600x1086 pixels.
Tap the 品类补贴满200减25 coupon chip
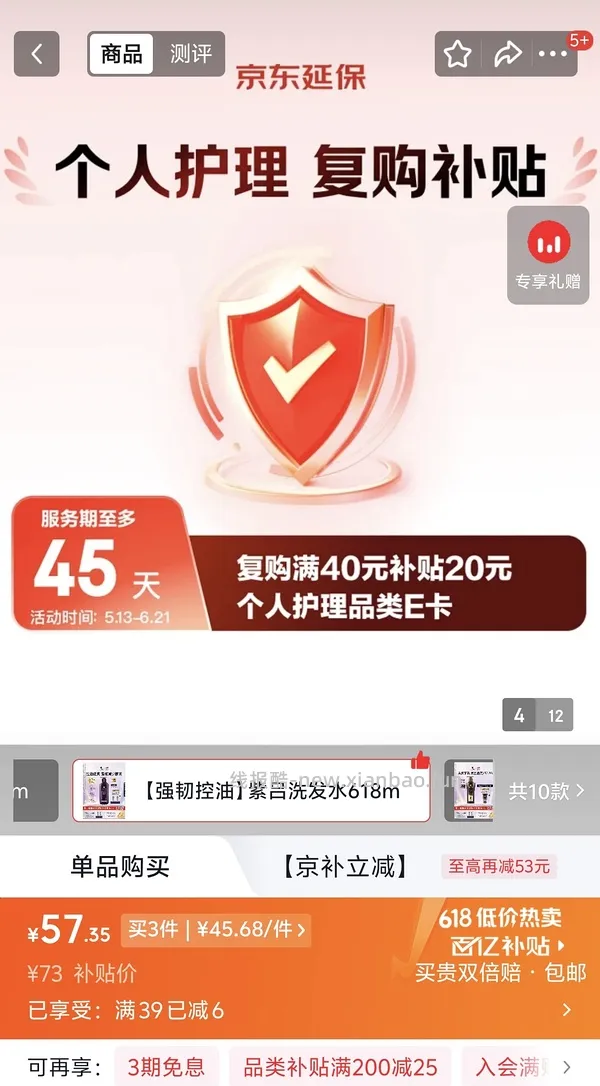(x=339, y=1067)
